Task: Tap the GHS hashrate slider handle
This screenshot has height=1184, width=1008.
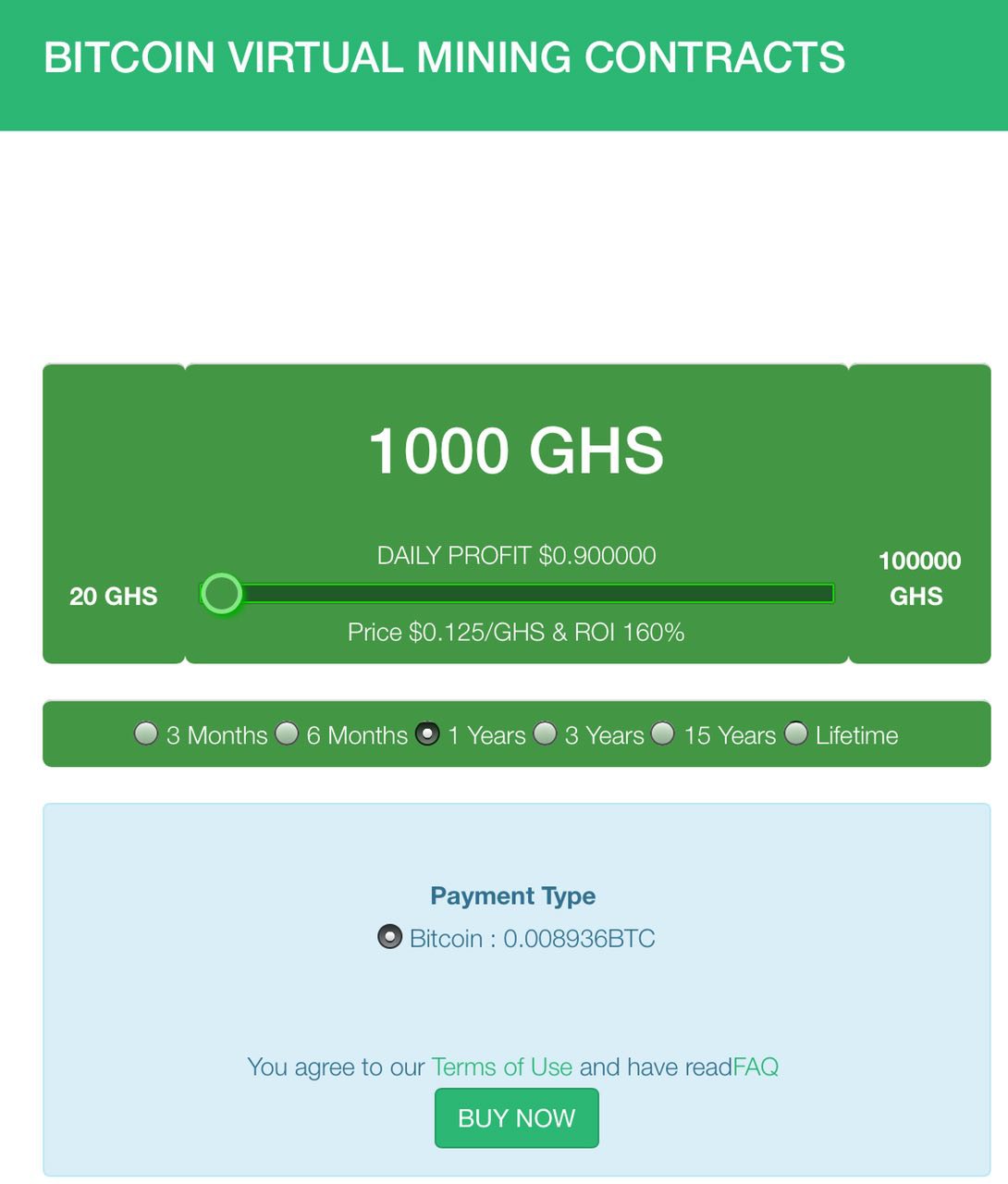Action: point(222,594)
